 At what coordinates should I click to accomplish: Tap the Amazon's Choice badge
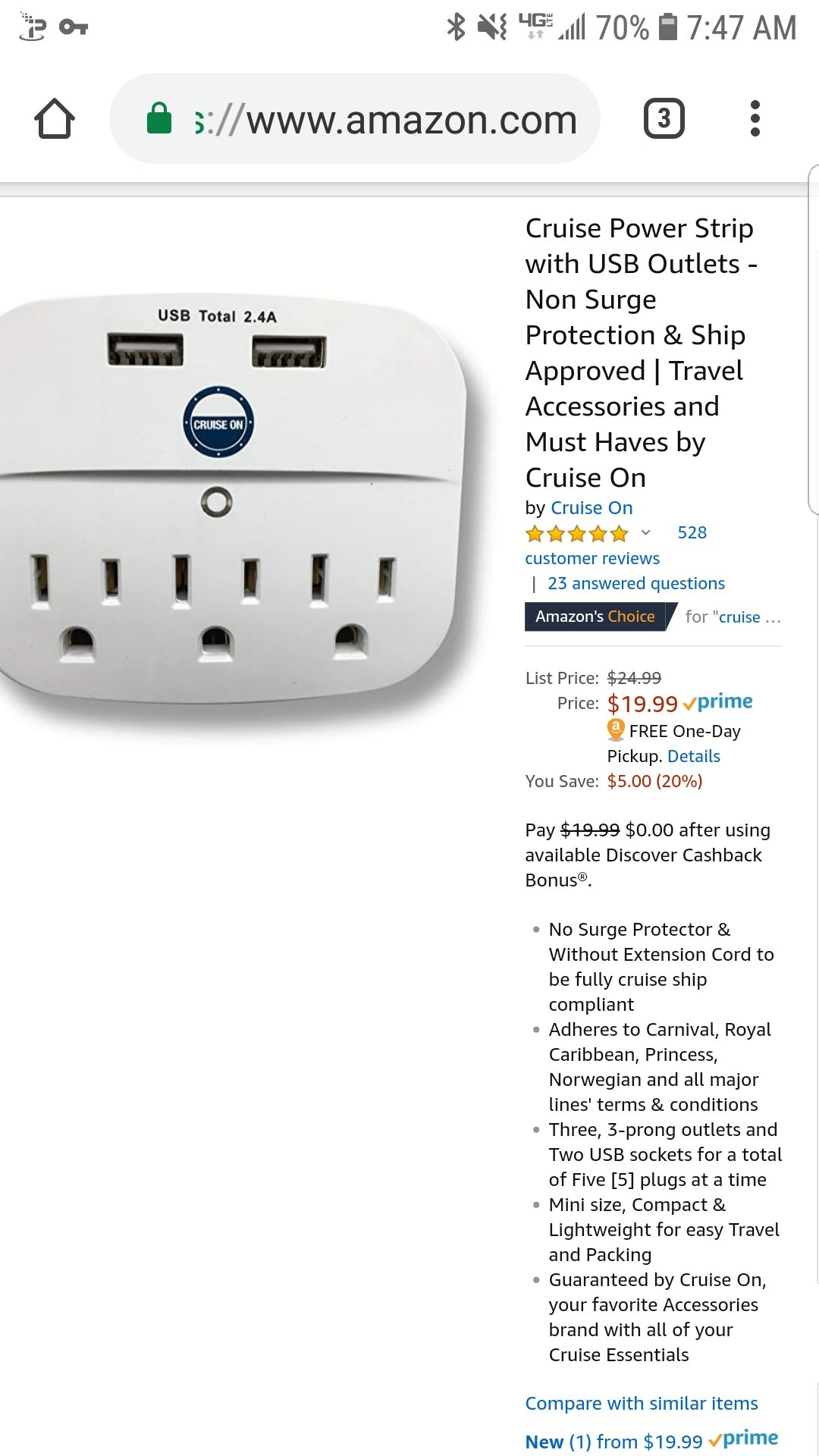[x=595, y=617]
